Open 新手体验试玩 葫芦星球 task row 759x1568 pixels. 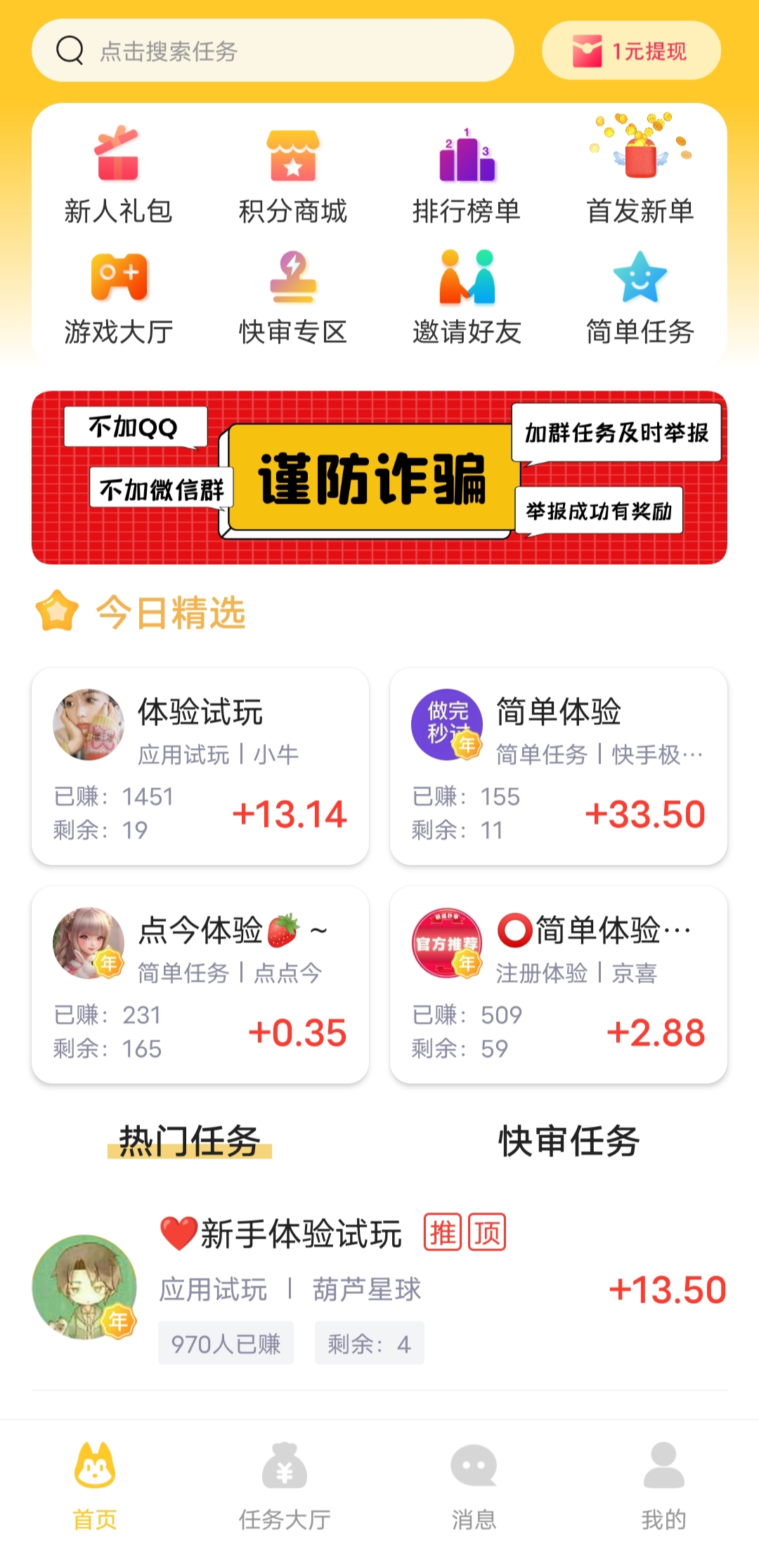pyautogui.click(x=379, y=1288)
